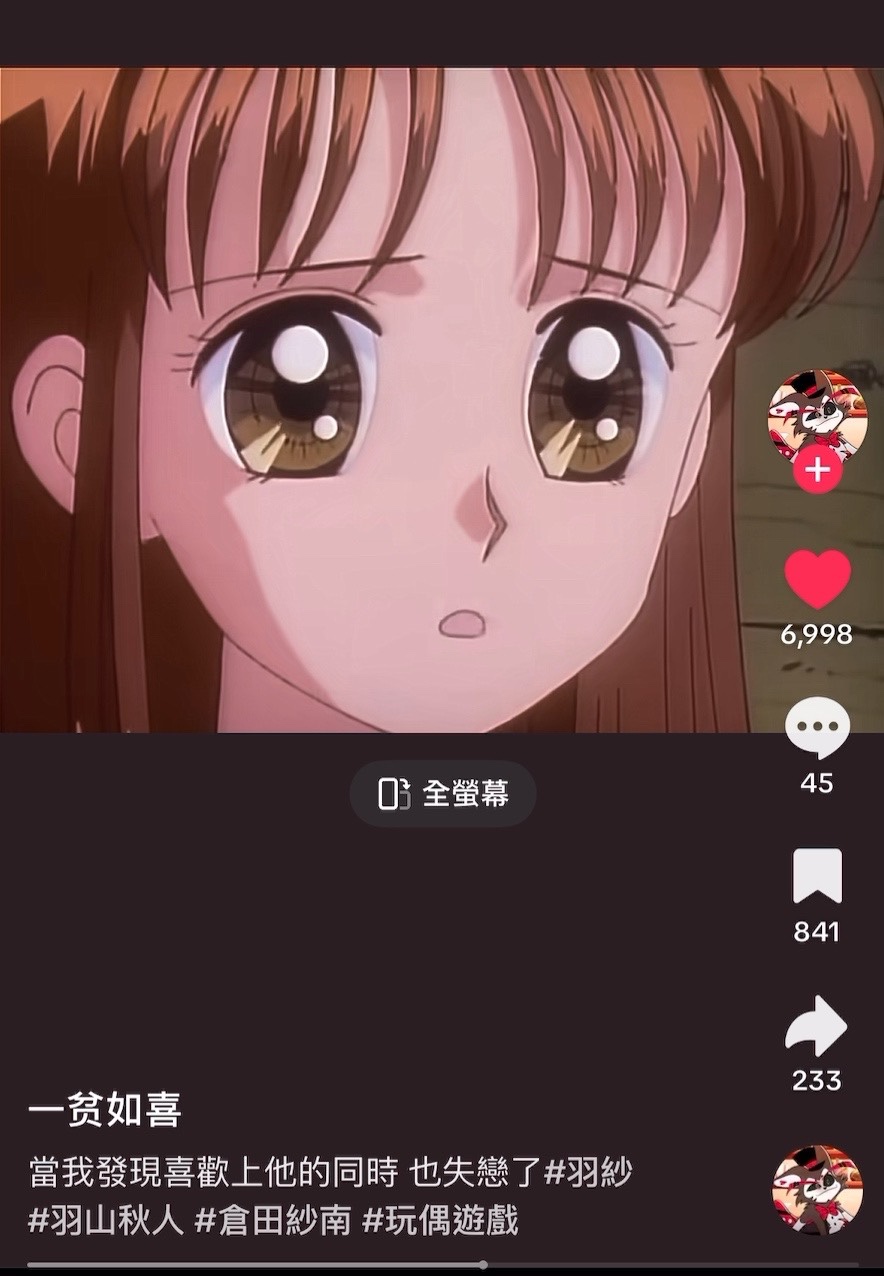The height and width of the screenshot is (1276, 884).
Task: Share this video with the arrow icon
Action: [x=817, y=1026]
